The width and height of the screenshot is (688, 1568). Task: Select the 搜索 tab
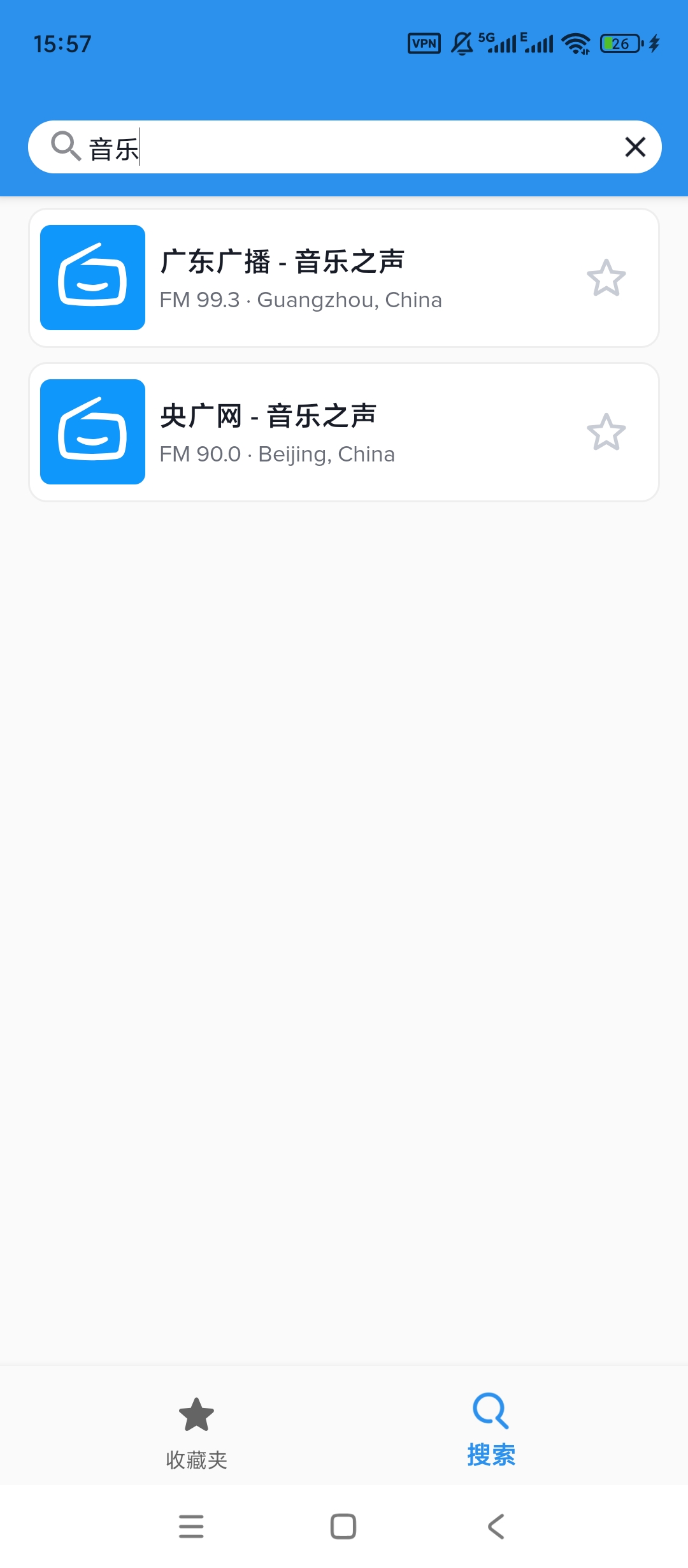point(491,1431)
